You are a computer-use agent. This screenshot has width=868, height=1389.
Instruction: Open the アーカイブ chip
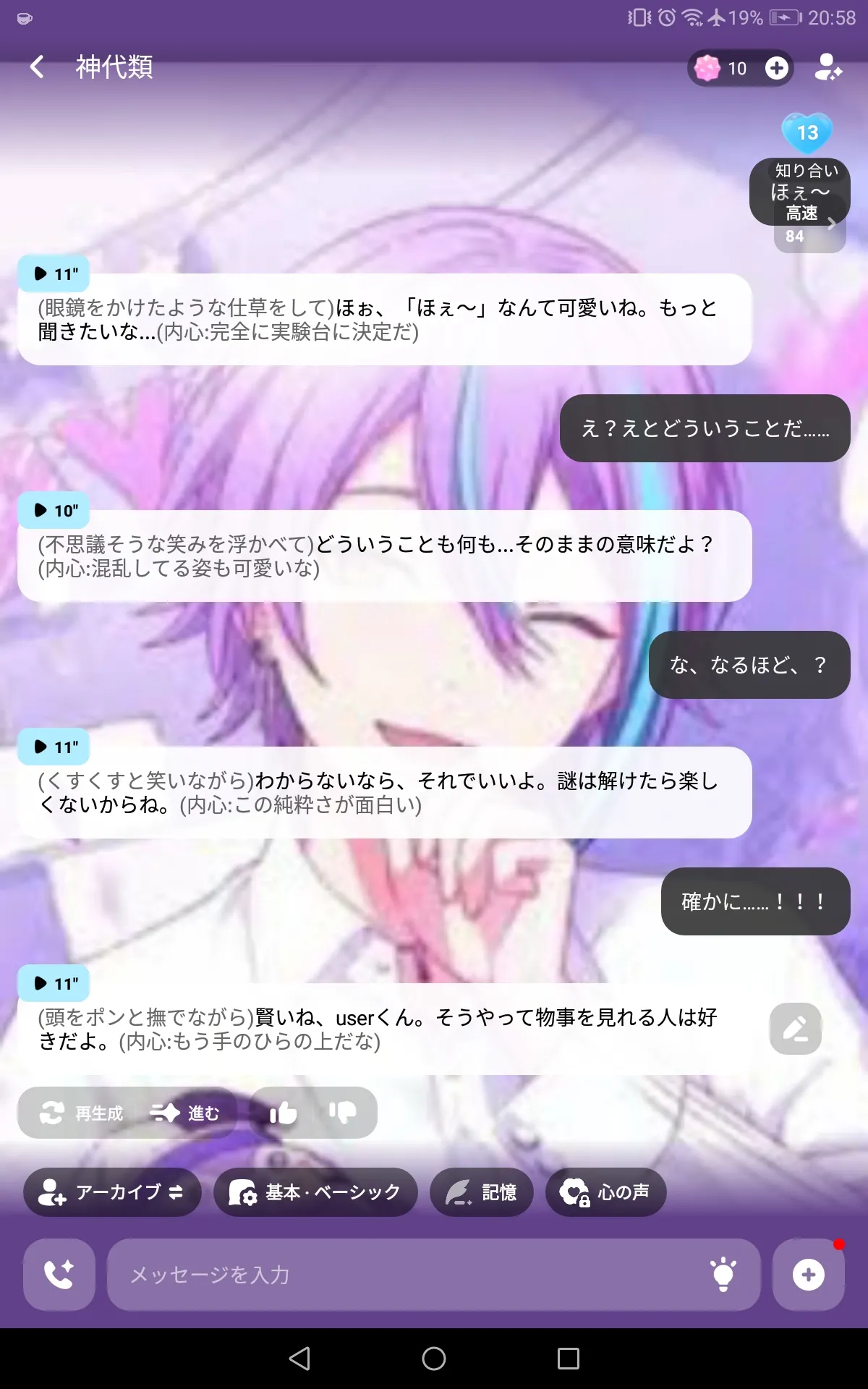point(112,1192)
